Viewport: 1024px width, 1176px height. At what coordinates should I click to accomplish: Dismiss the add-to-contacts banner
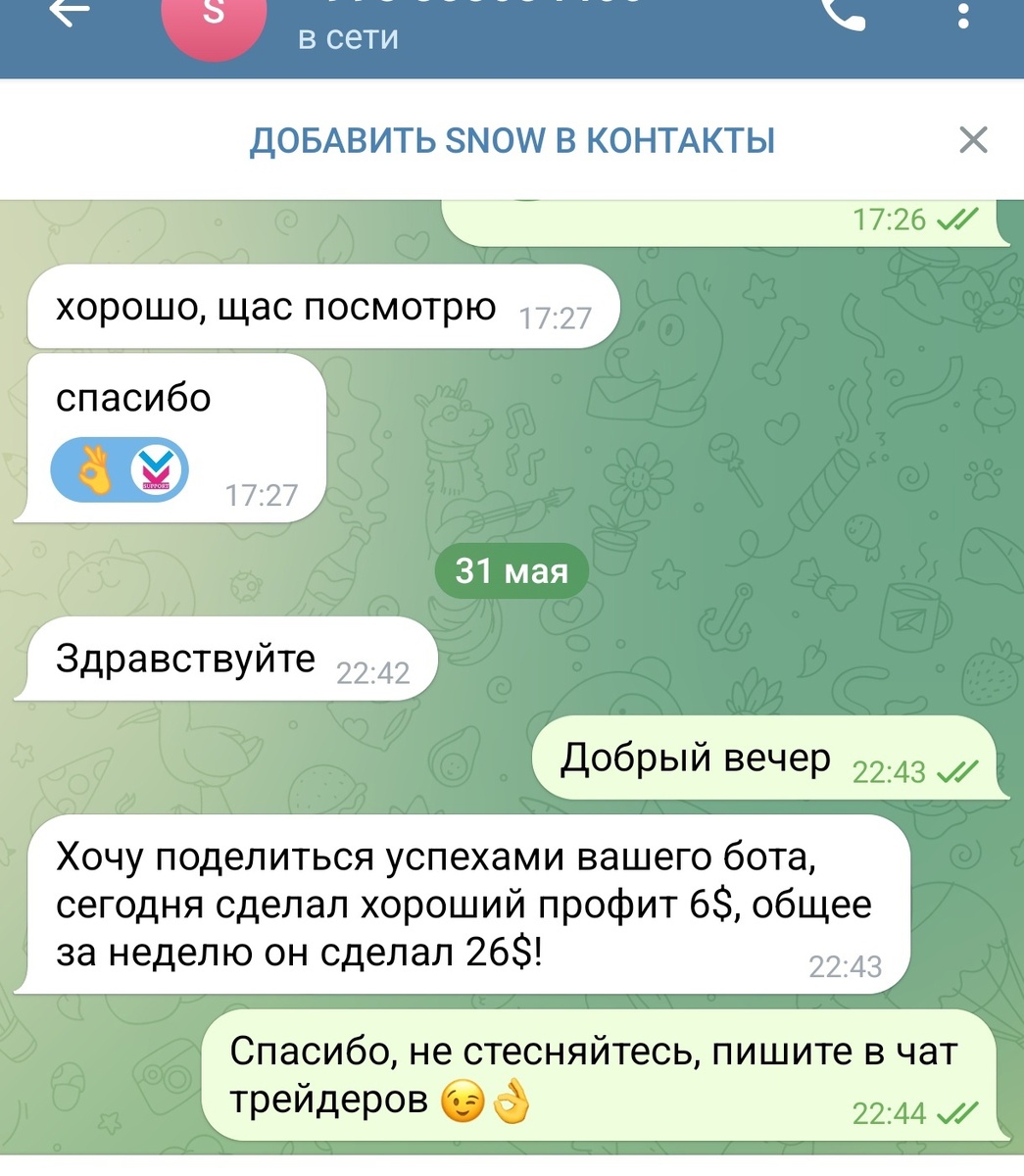973,140
